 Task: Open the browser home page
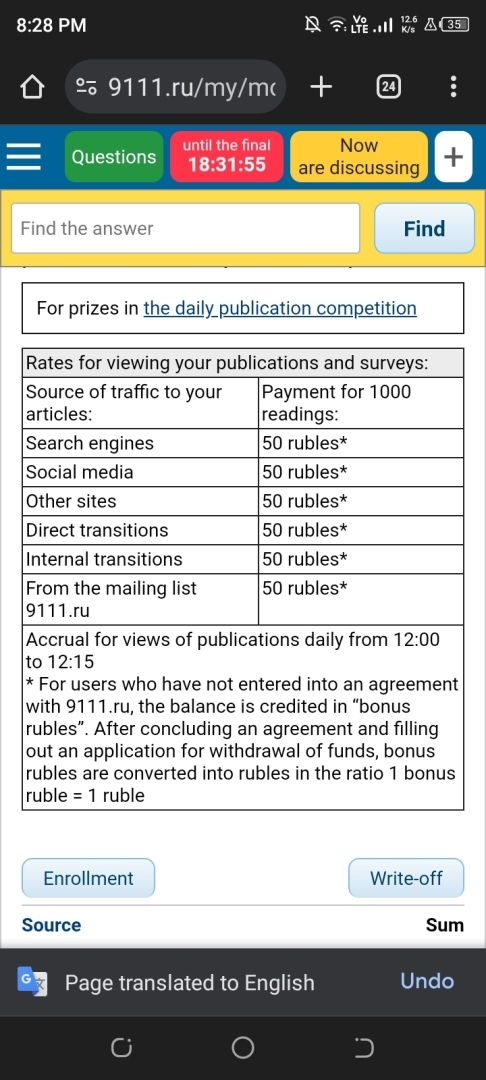pyautogui.click(x=32, y=87)
